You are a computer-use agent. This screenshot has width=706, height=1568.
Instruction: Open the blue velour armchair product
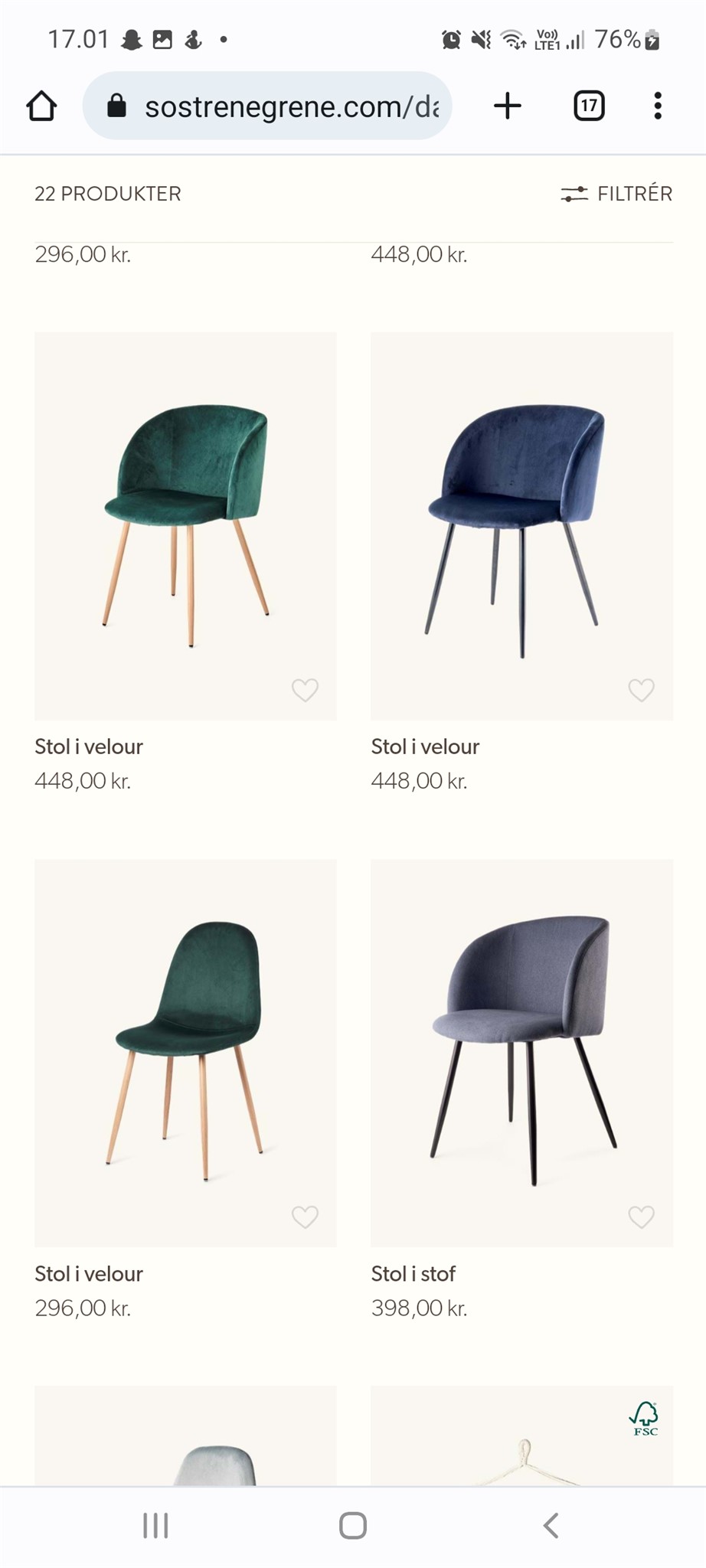click(x=521, y=525)
